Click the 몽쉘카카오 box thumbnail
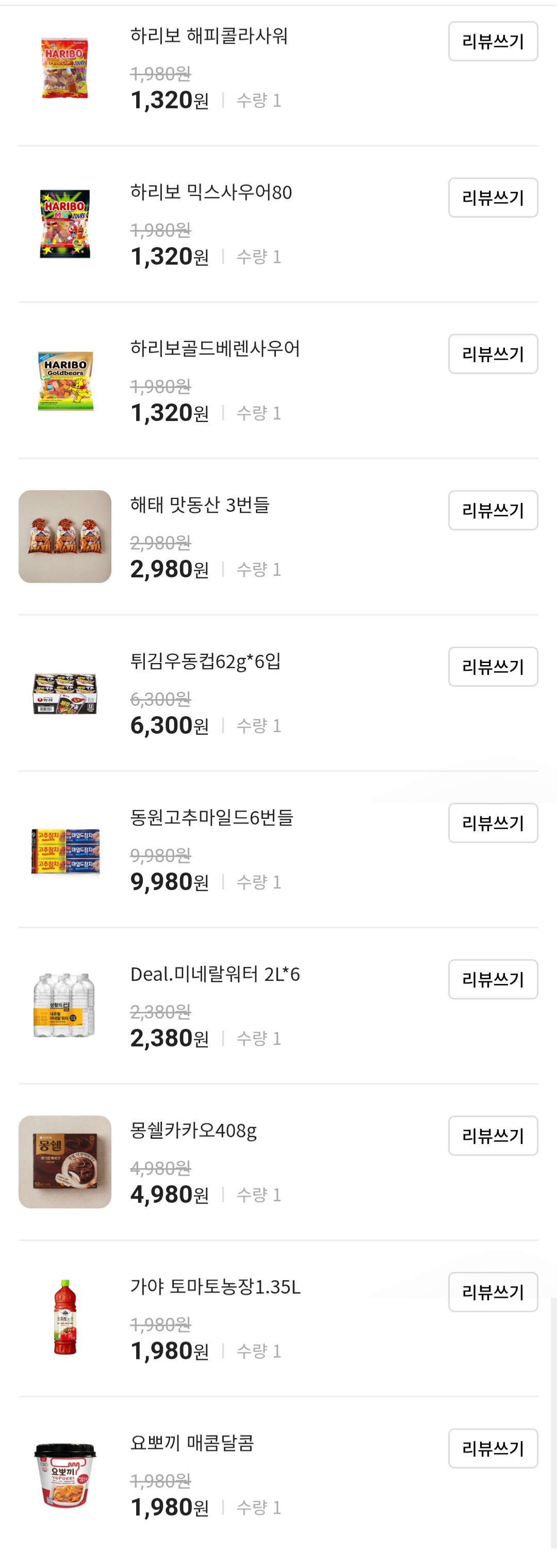 coord(64,1161)
